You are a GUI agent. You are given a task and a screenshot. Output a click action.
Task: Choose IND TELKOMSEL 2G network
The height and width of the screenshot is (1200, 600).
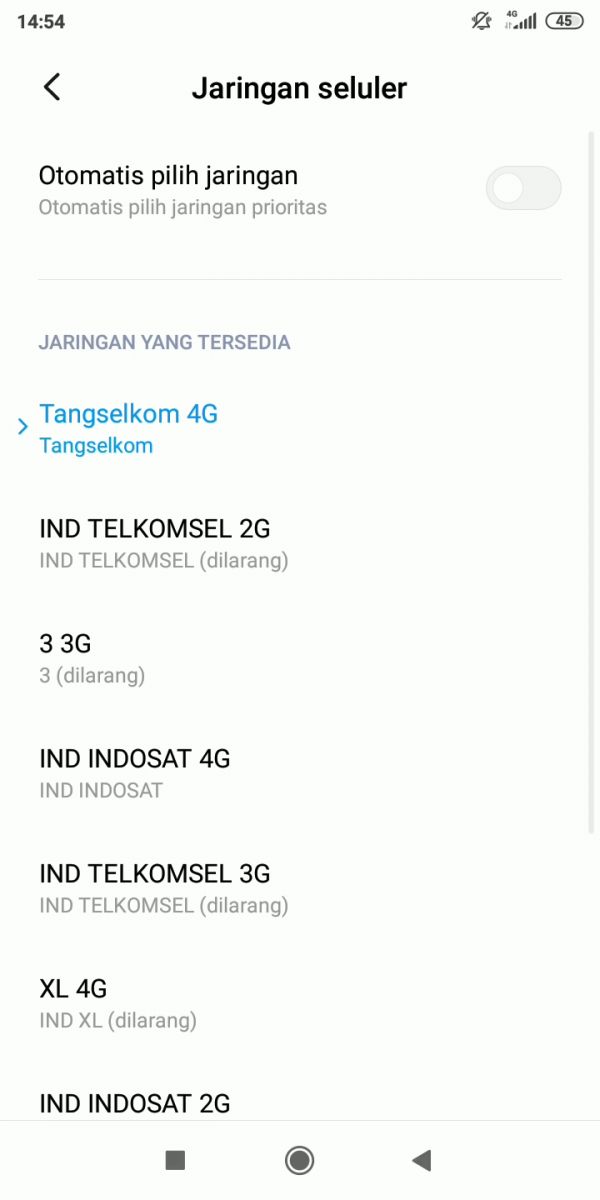155,542
